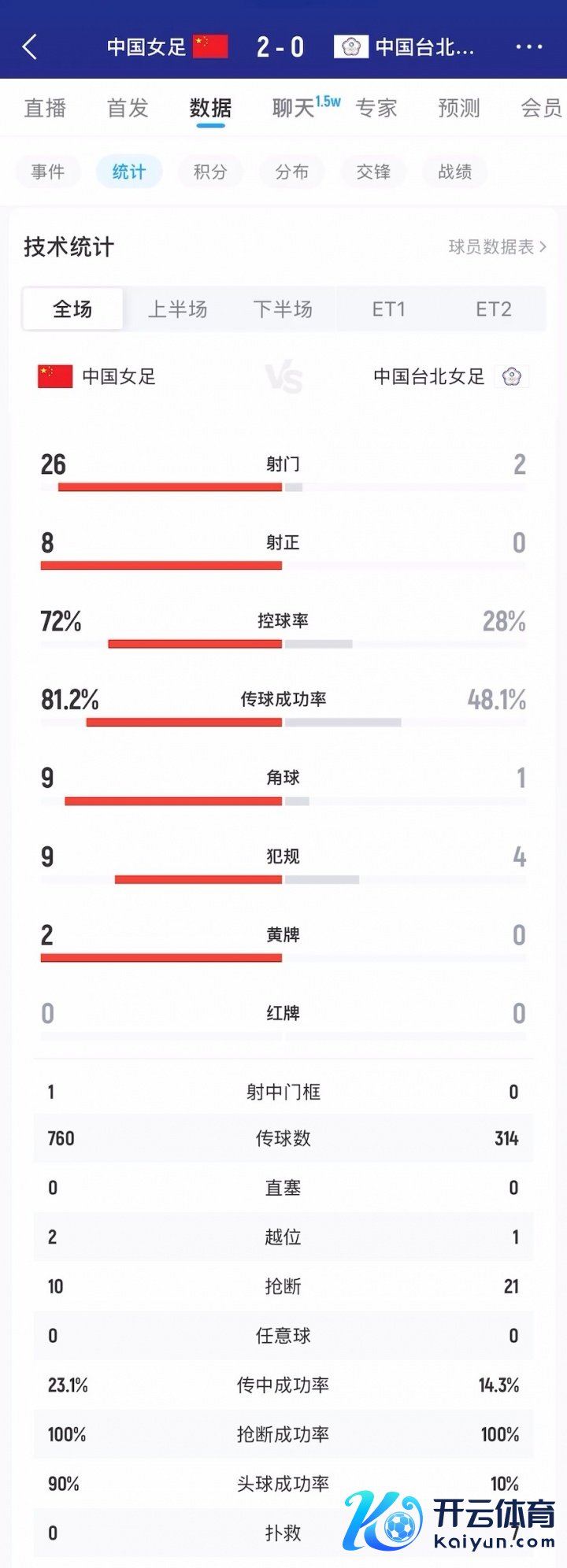Show 上半场 statistics
The height and width of the screenshot is (1568, 567).
pos(178,309)
